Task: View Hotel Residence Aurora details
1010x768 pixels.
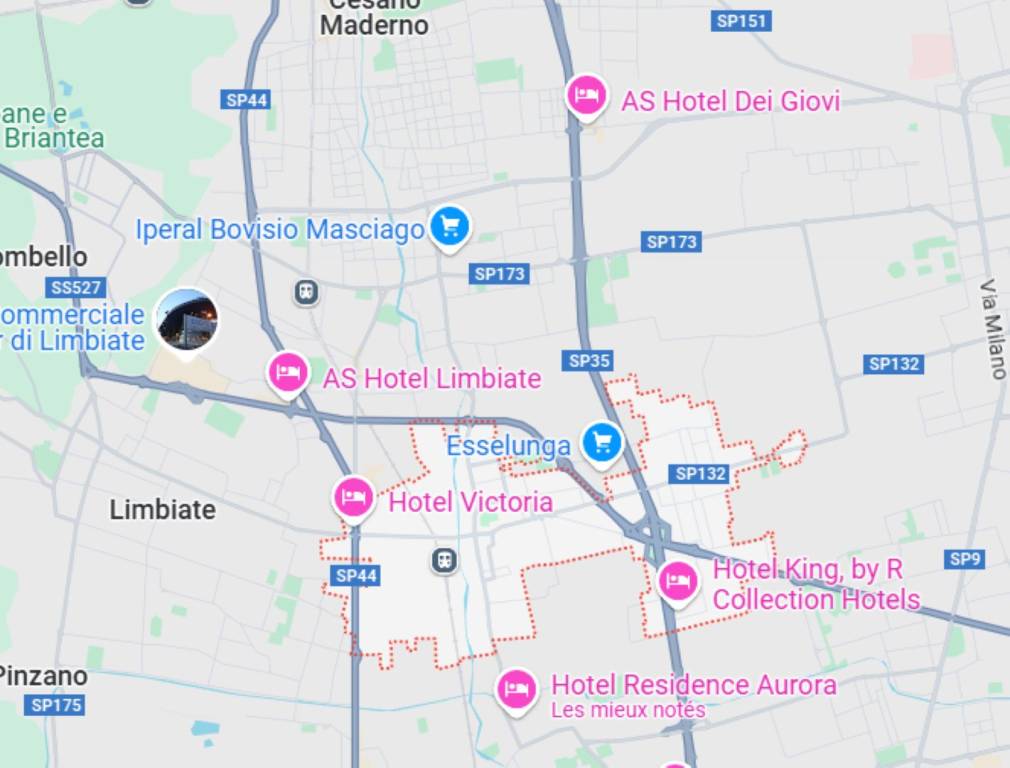Action: (517, 689)
